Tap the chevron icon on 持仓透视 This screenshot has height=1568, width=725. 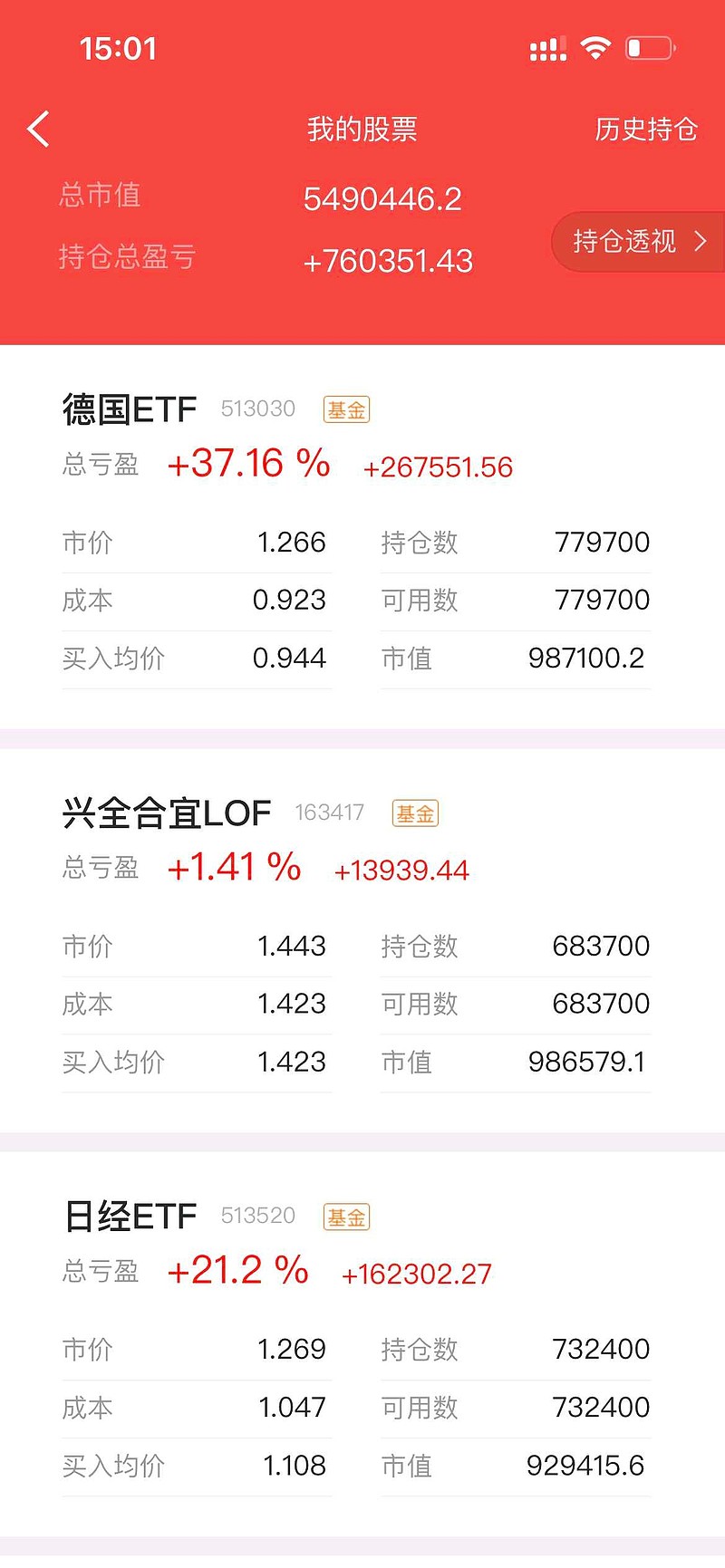pyautogui.click(x=699, y=242)
